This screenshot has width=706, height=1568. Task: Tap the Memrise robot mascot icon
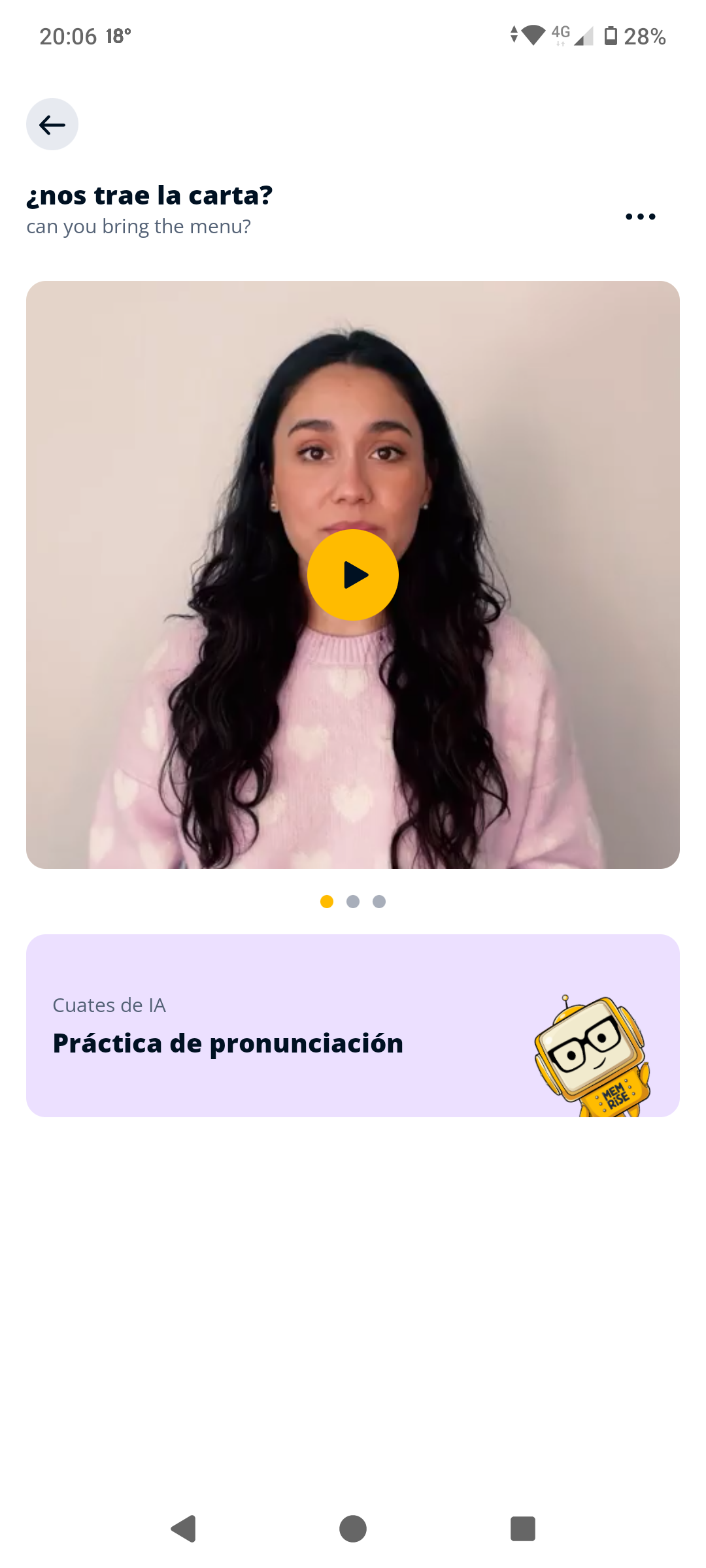pos(594,1052)
